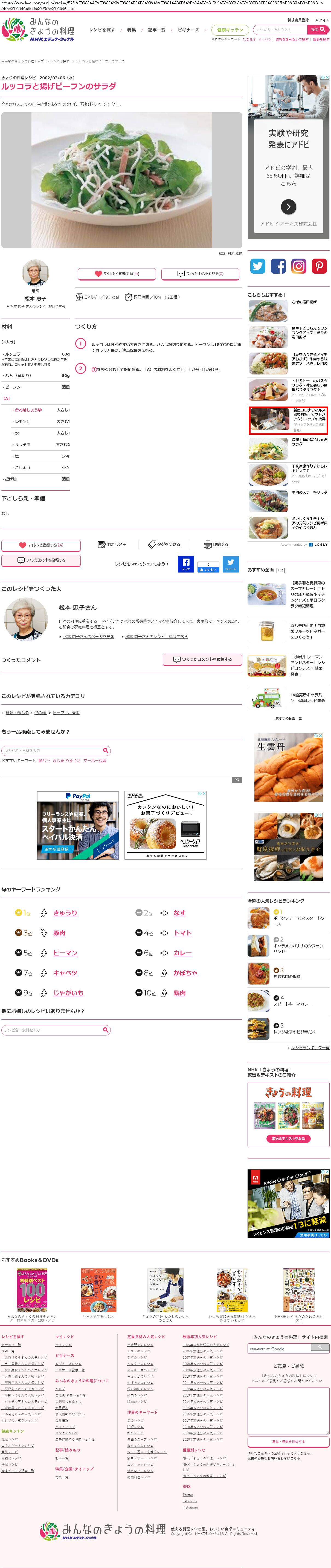Select the カレー keyword in the ranking
The image size is (331, 1568).
[x=183, y=953]
